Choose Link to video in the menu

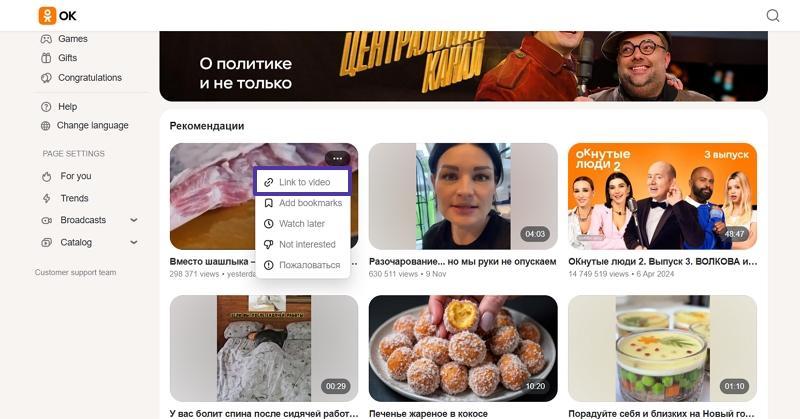[303, 182]
